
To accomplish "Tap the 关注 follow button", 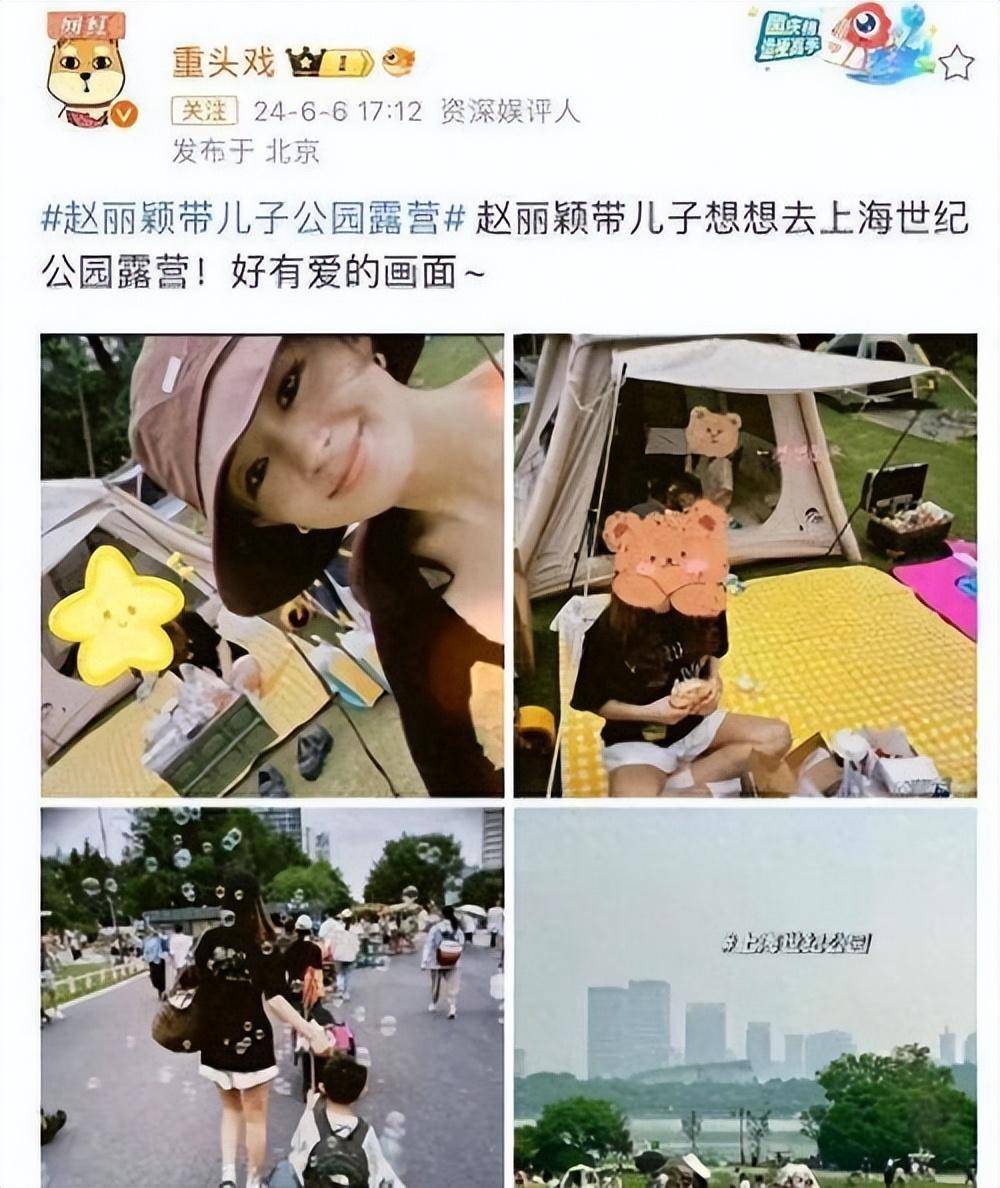I will (x=204, y=111).
